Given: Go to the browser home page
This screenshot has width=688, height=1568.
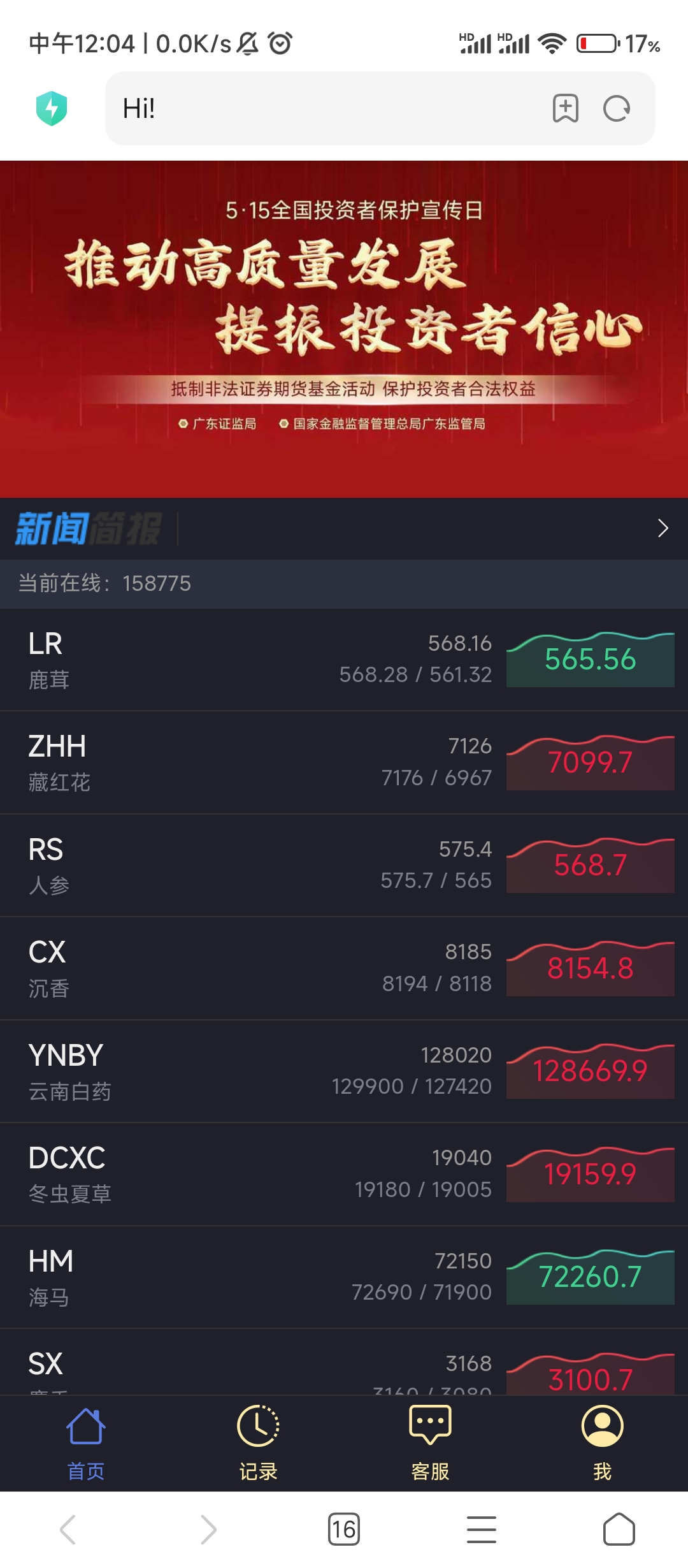Looking at the screenshot, I should [x=619, y=1529].
